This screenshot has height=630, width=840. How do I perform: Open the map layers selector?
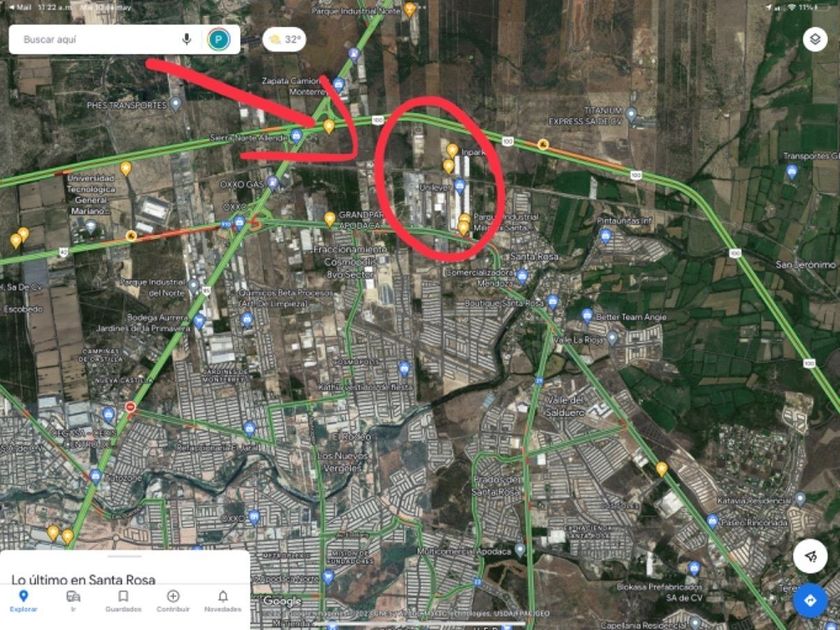click(816, 40)
